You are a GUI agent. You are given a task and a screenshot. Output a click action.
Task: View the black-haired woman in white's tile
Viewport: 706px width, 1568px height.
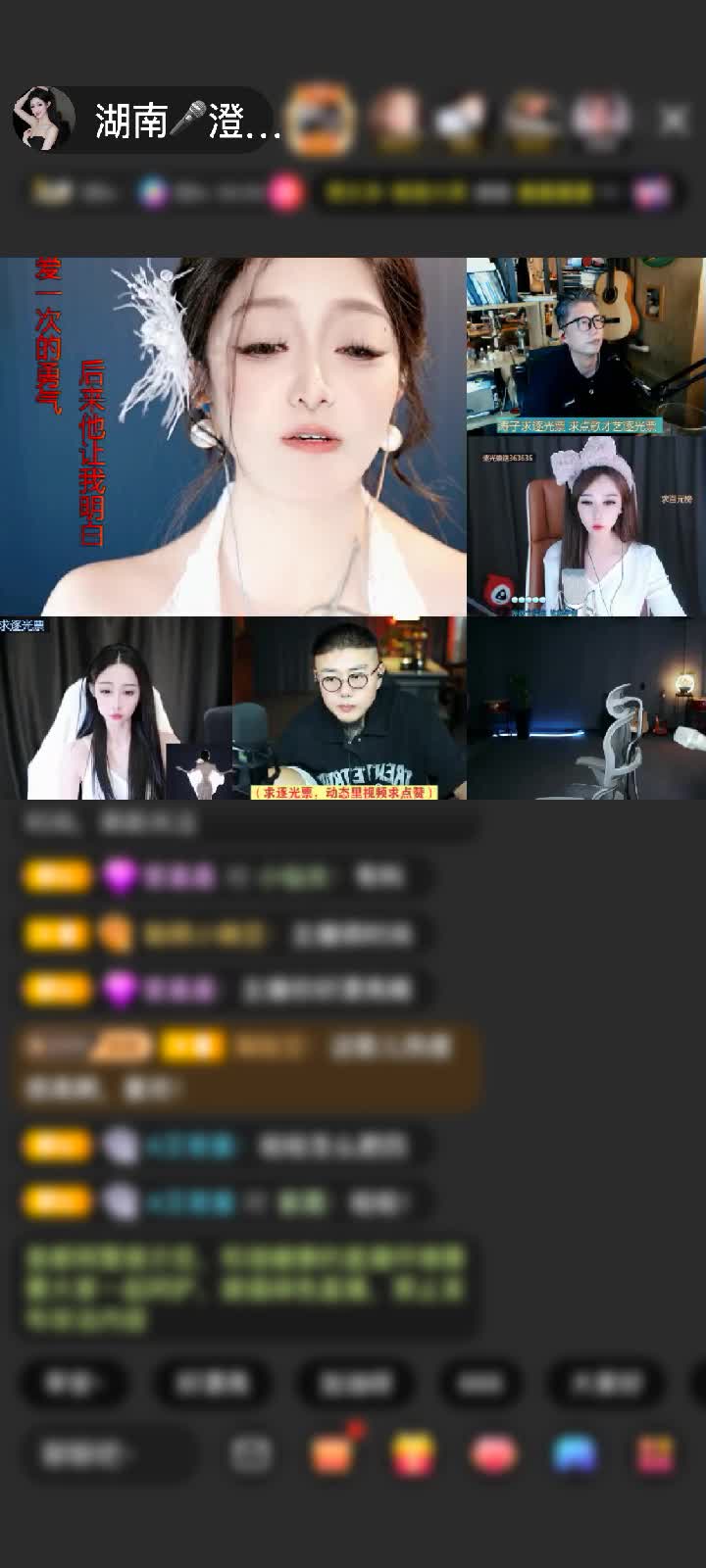pos(116,708)
